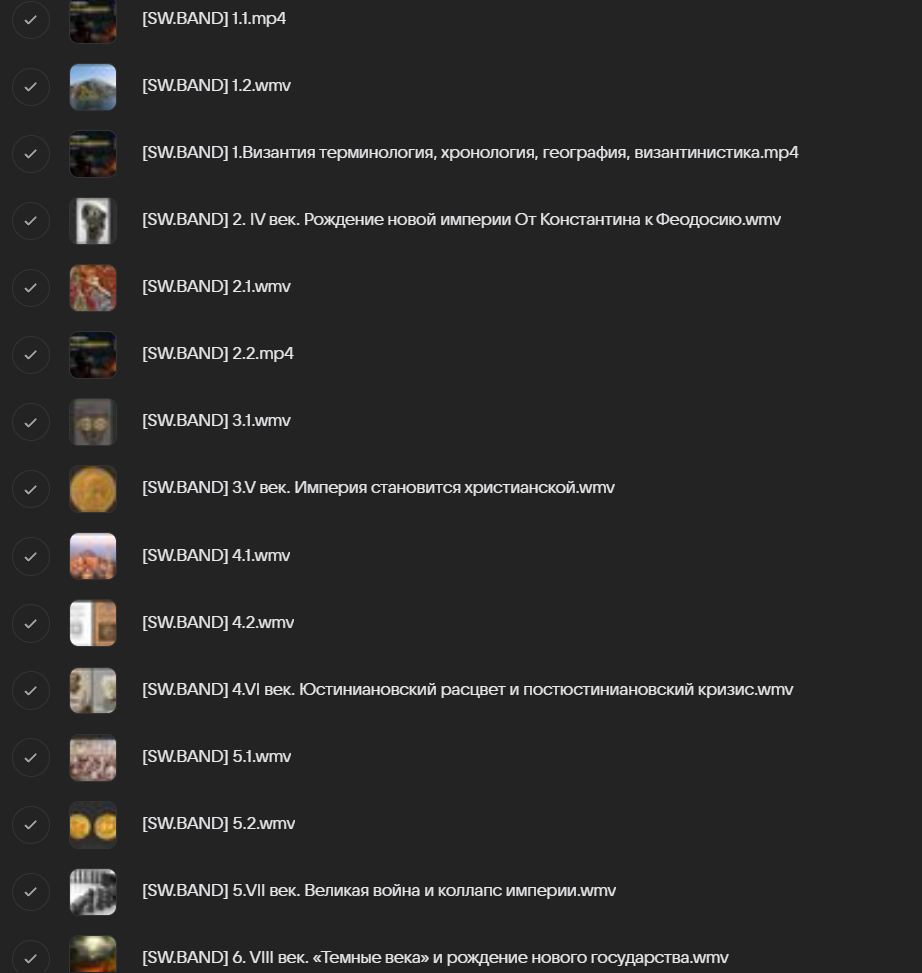Open 6. VIII век. «Темные века» video

435,958
